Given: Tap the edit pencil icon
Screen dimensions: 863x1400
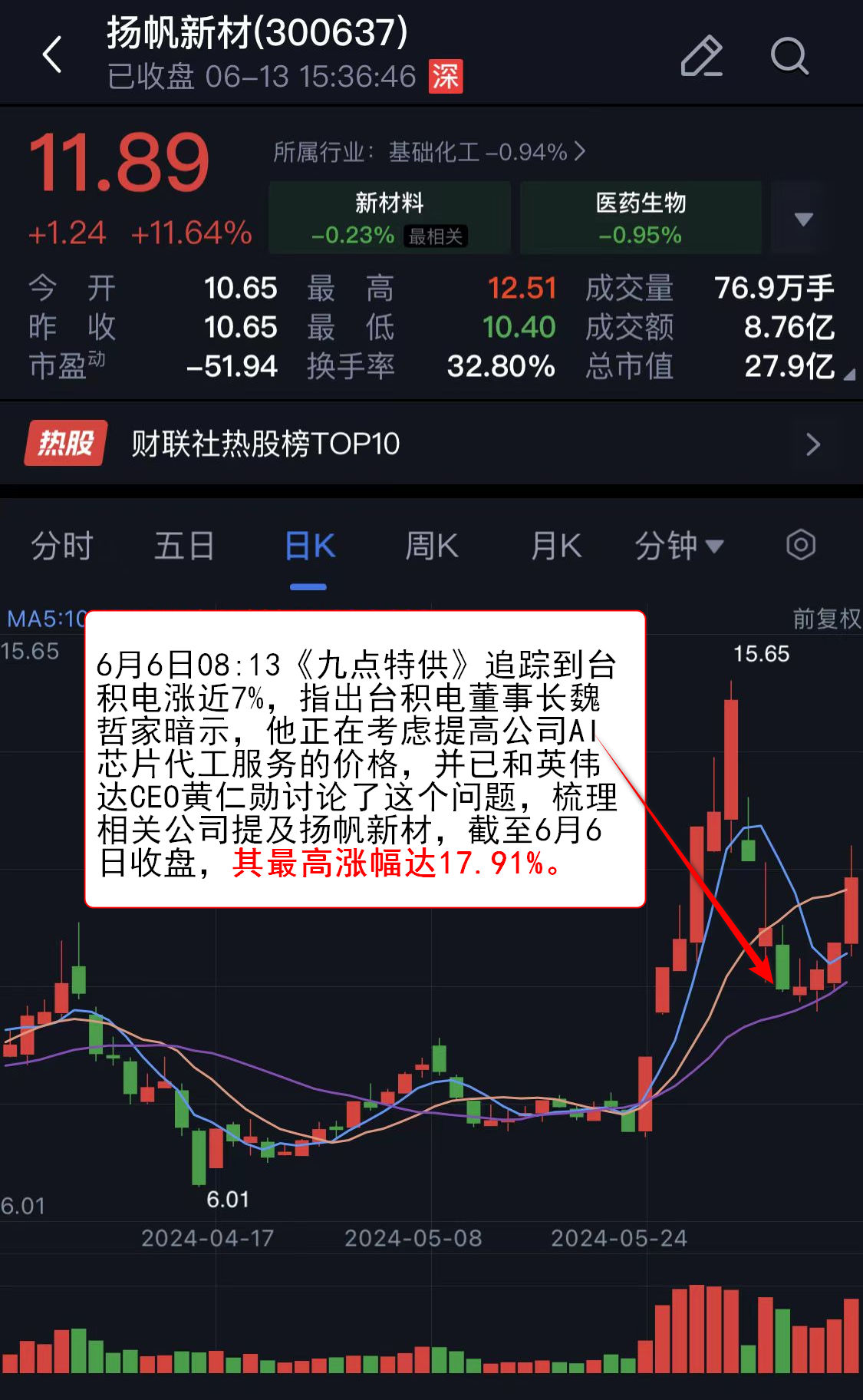Looking at the screenshot, I should pyautogui.click(x=701, y=56).
